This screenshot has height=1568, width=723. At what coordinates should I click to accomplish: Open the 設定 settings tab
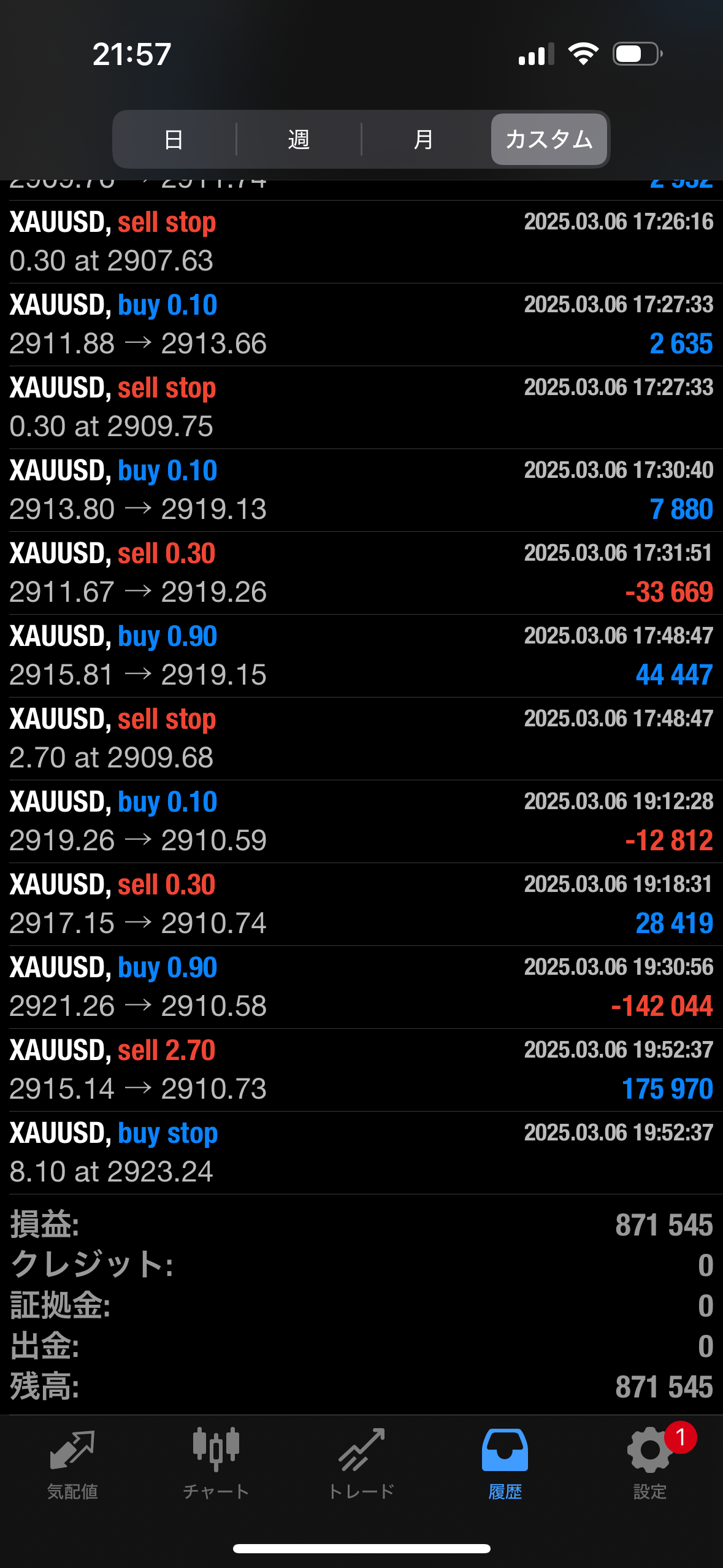649,1464
